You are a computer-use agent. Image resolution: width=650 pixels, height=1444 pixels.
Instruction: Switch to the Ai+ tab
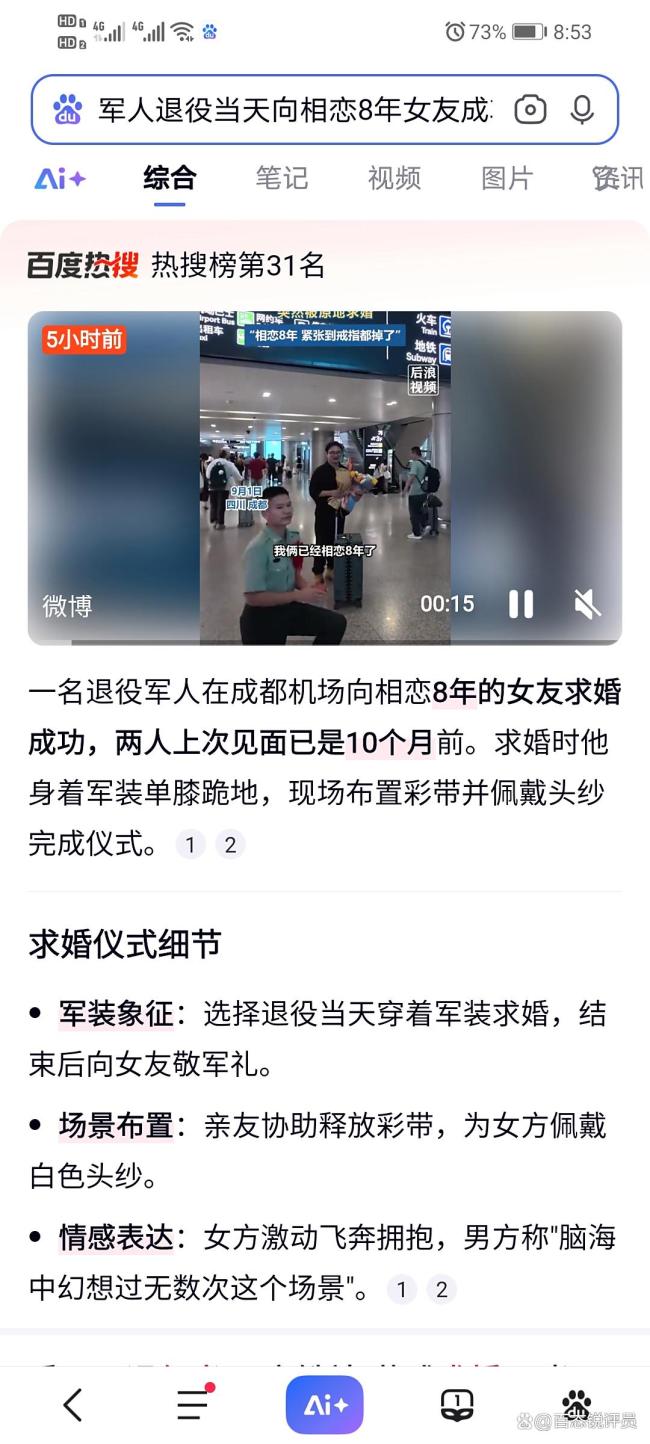(x=60, y=179)
